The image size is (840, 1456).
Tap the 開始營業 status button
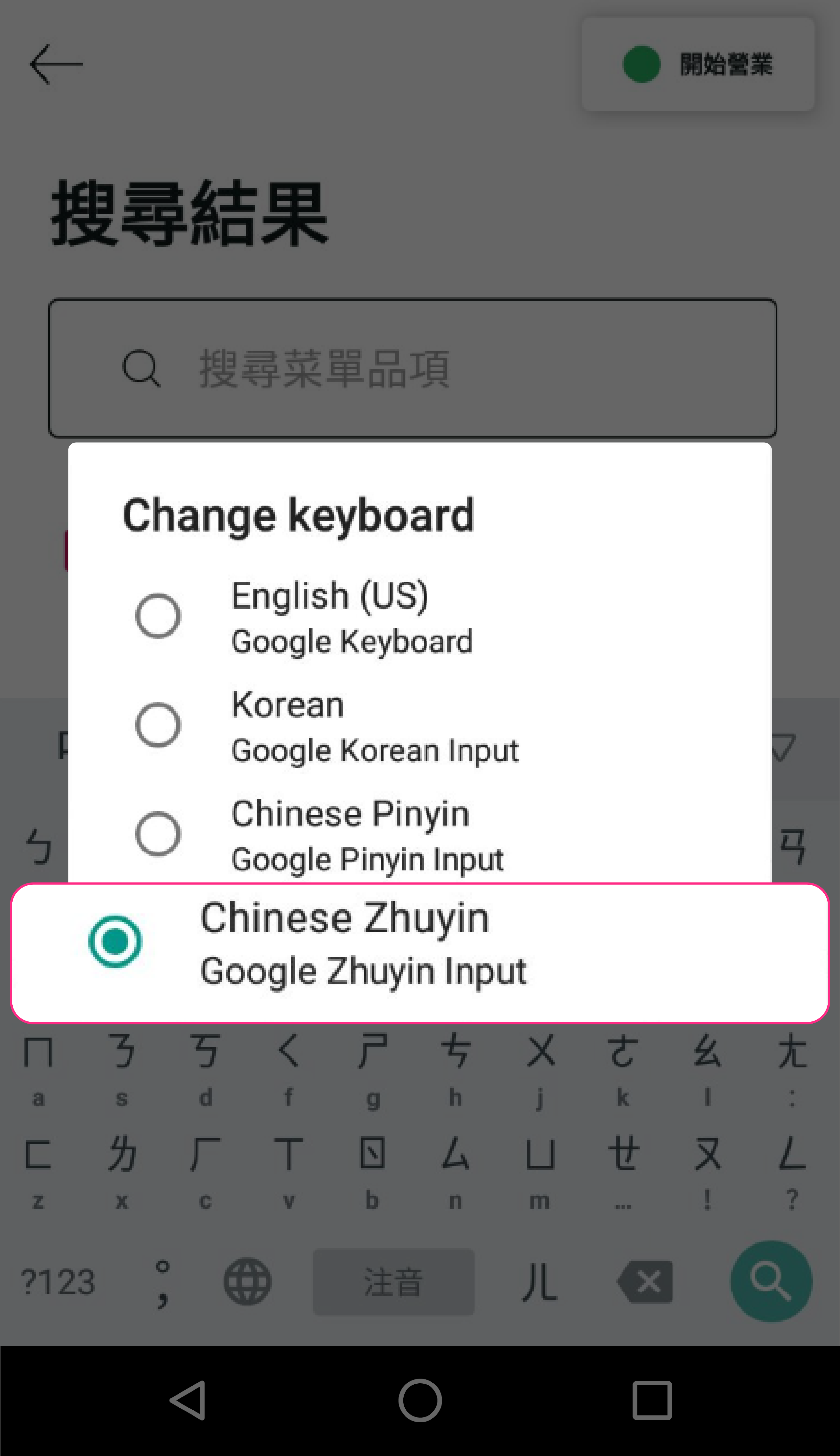698,64
